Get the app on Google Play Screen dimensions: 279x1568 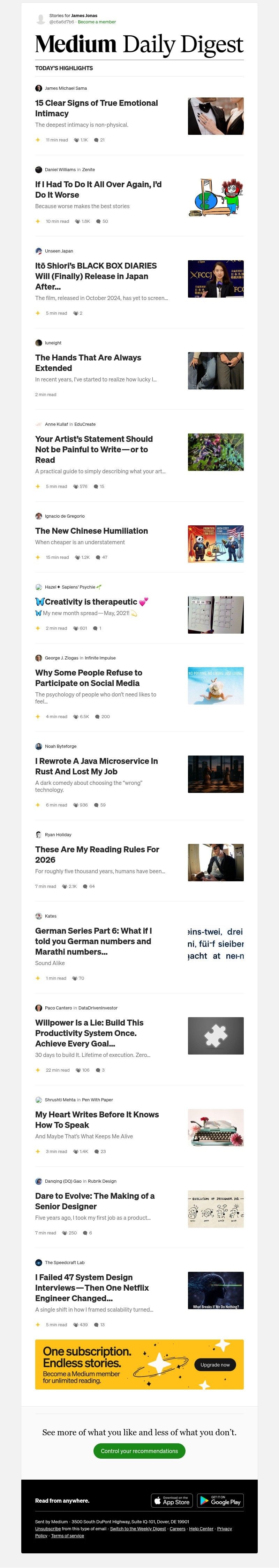220,1501
